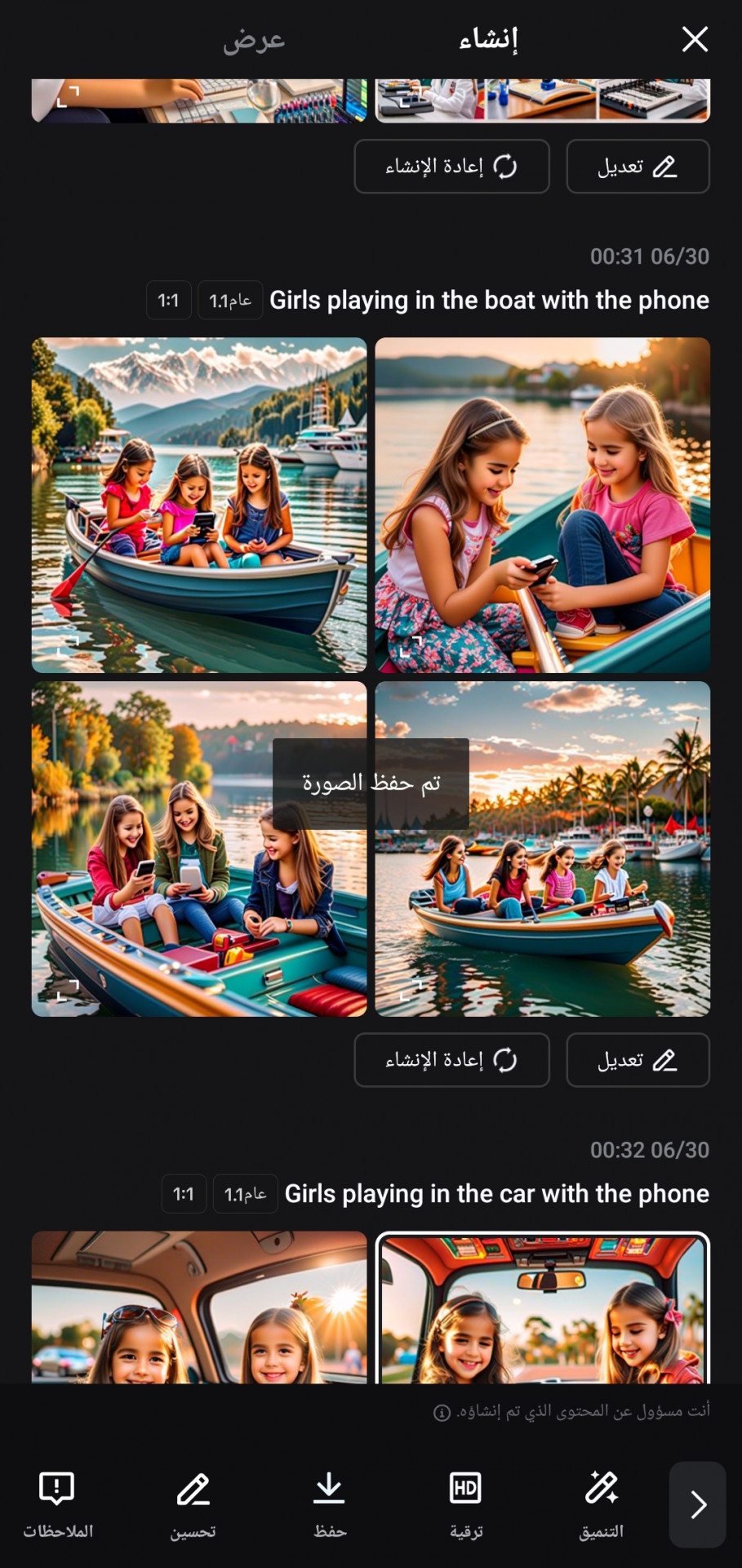Open the close-up image of two girls with a phone

pyautogui.click(x=542, y=505)
